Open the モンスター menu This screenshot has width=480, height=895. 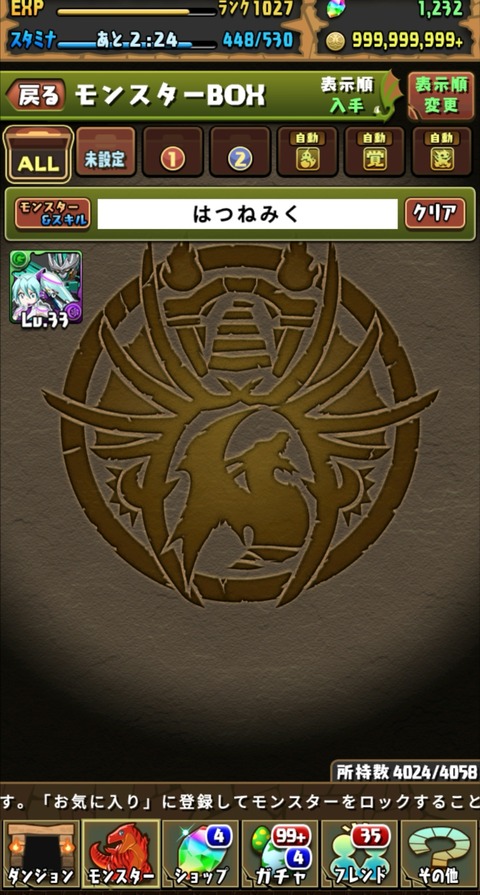(120, 853)
